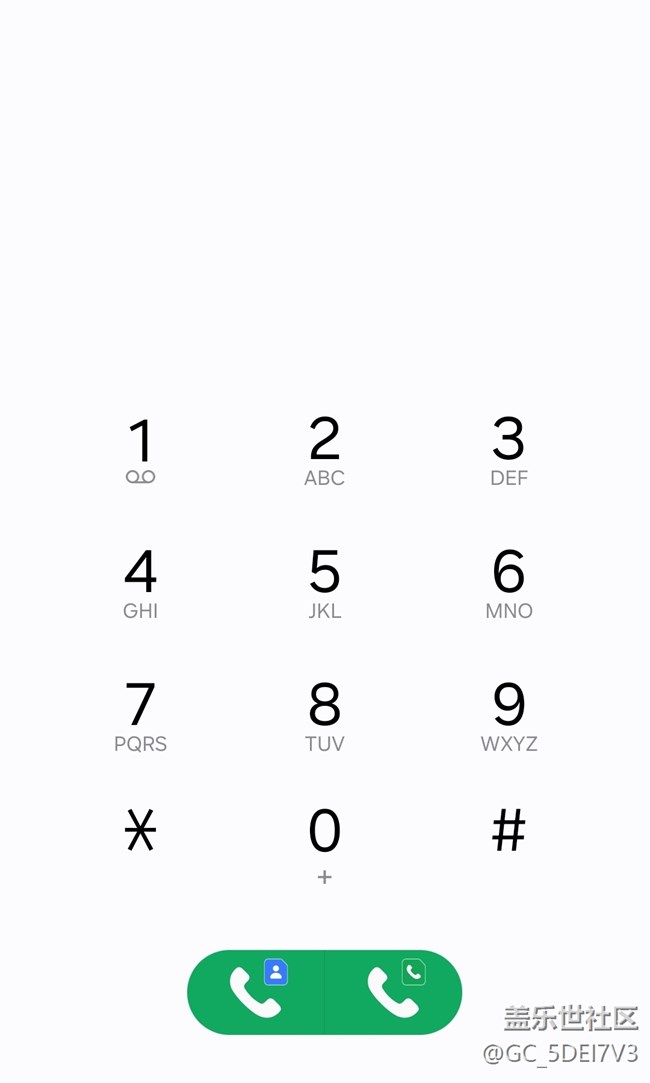Dial digit 1 voicemail key
This screenshot has height=1083, width=650.
click(x=141, y=450)
